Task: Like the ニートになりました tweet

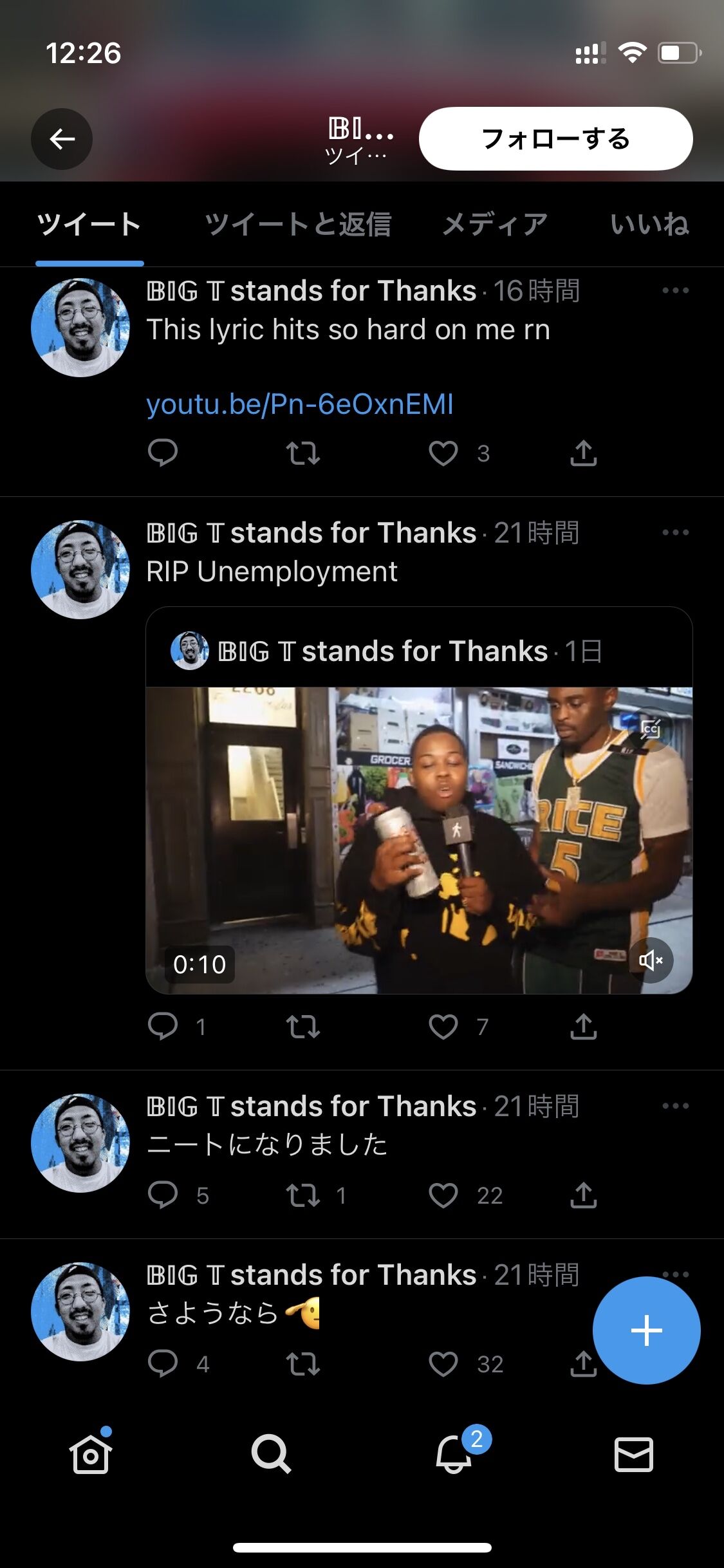Action: coord(443,1195)
